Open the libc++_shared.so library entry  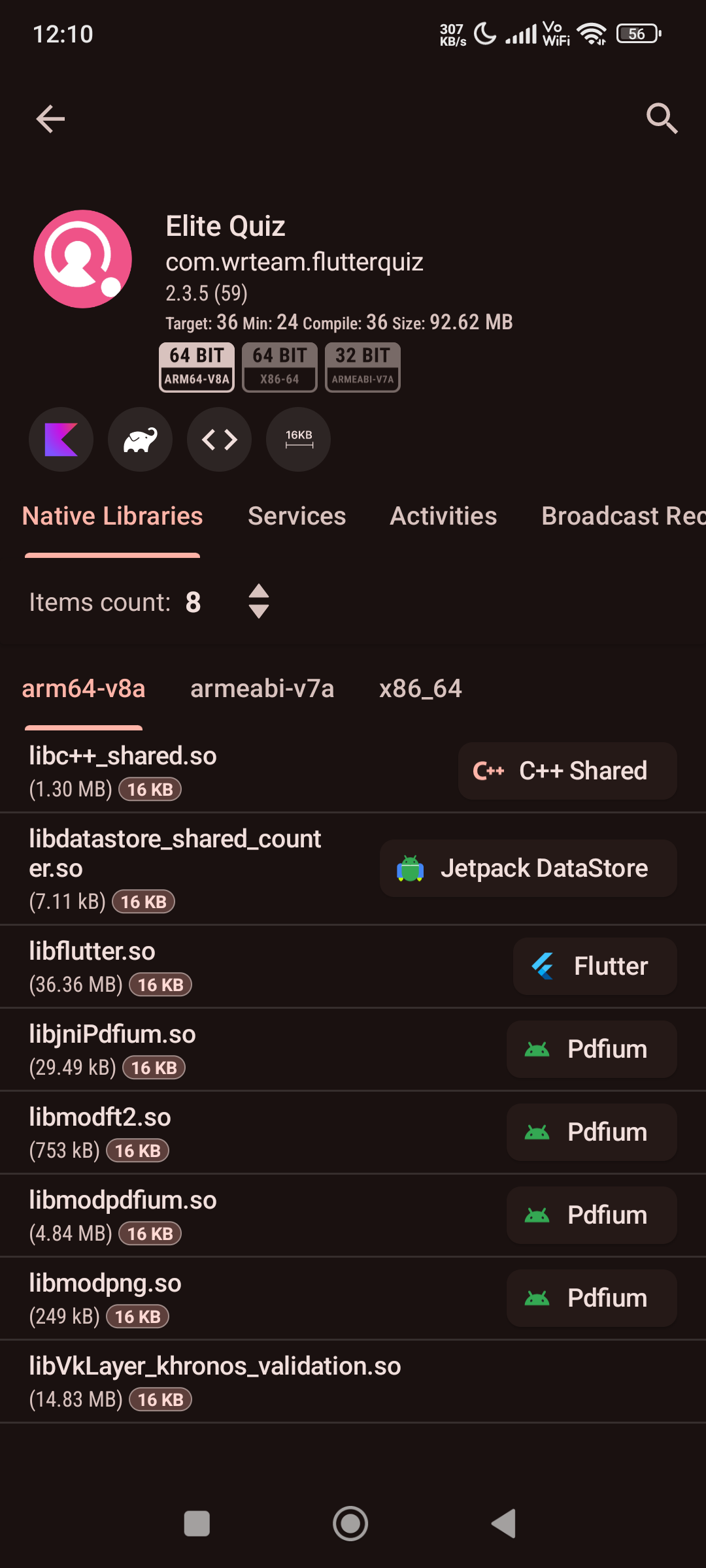pos(196,771)
